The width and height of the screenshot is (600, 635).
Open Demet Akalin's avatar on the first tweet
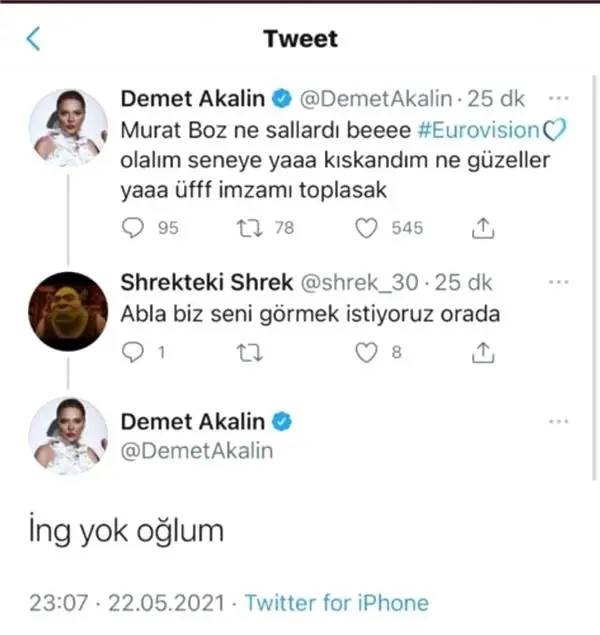coord(67,126)
